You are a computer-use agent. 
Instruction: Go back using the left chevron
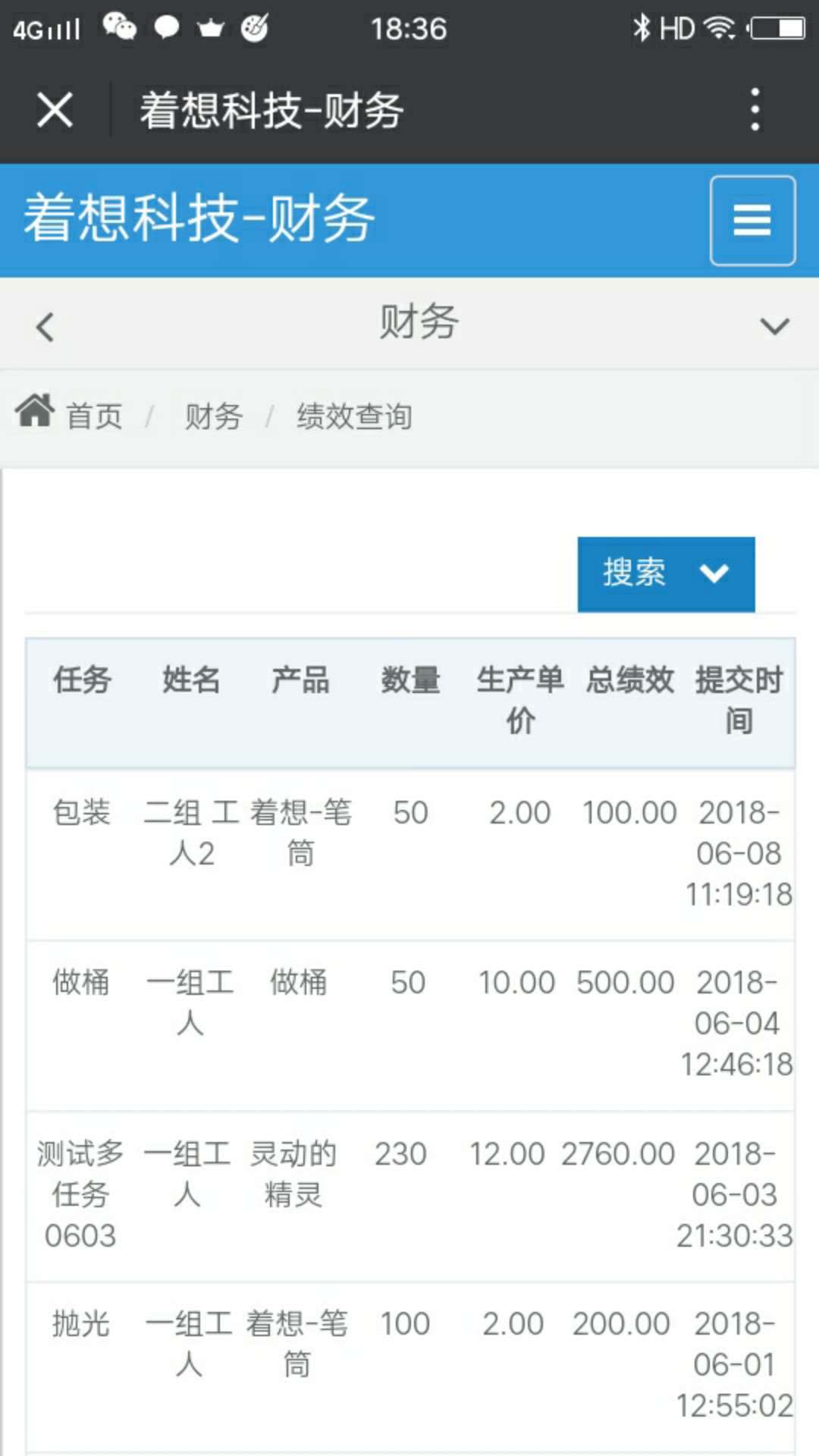[x=45, y=327]
